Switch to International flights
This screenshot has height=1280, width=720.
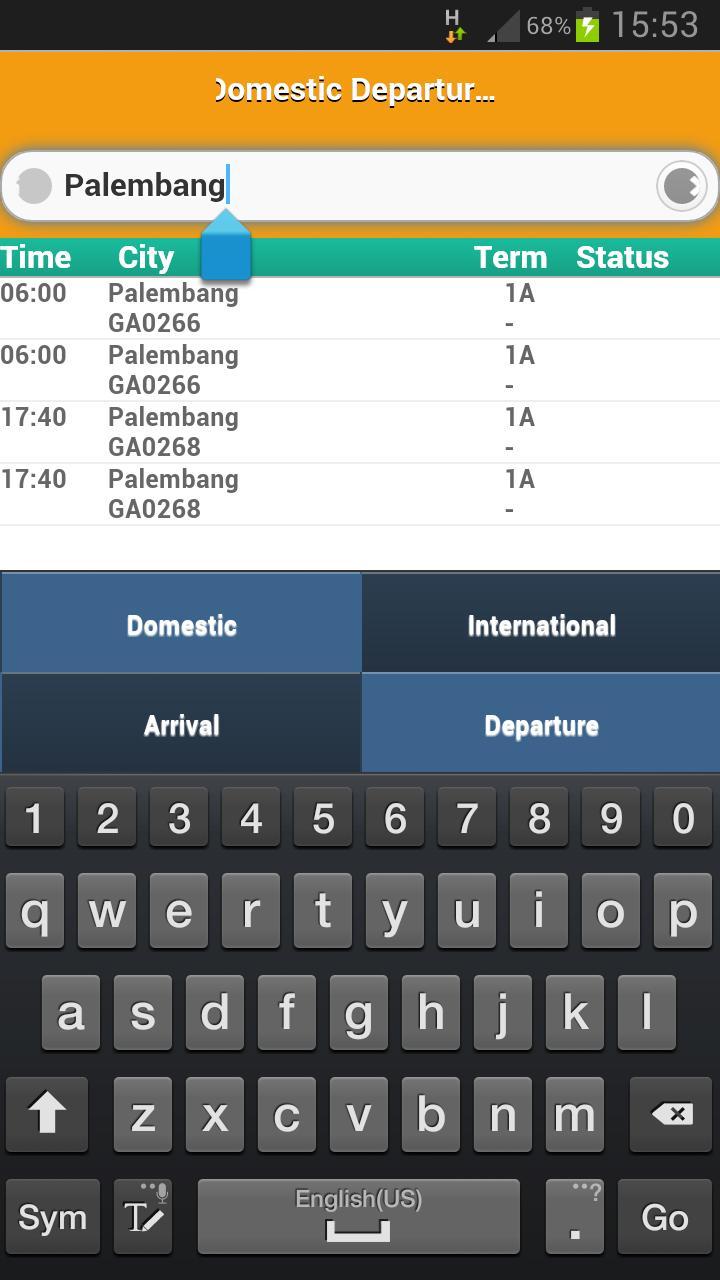pyautogui.click(x=541, y=625)
